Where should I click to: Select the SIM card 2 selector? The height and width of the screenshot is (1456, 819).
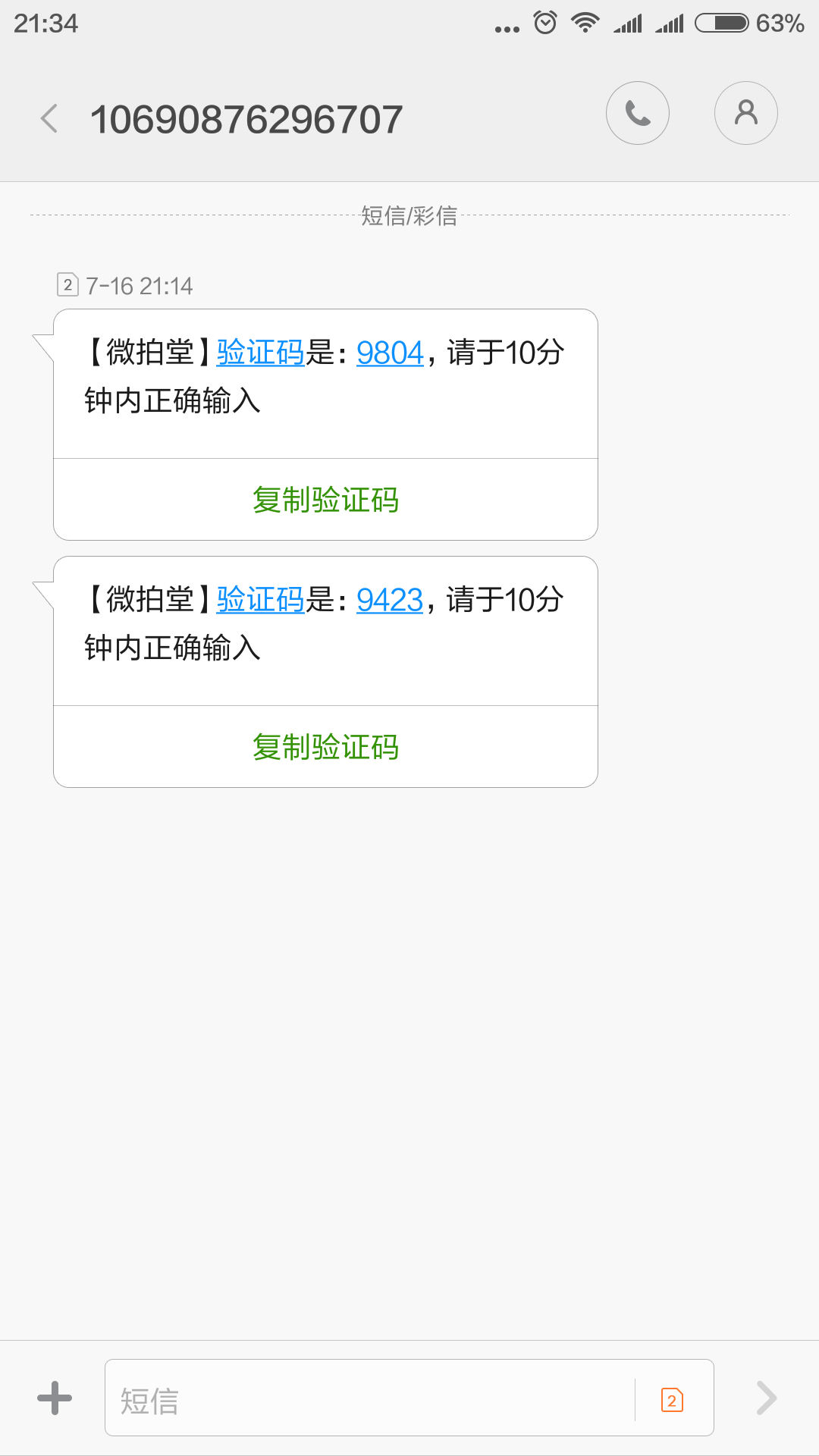pos(670,1398)
